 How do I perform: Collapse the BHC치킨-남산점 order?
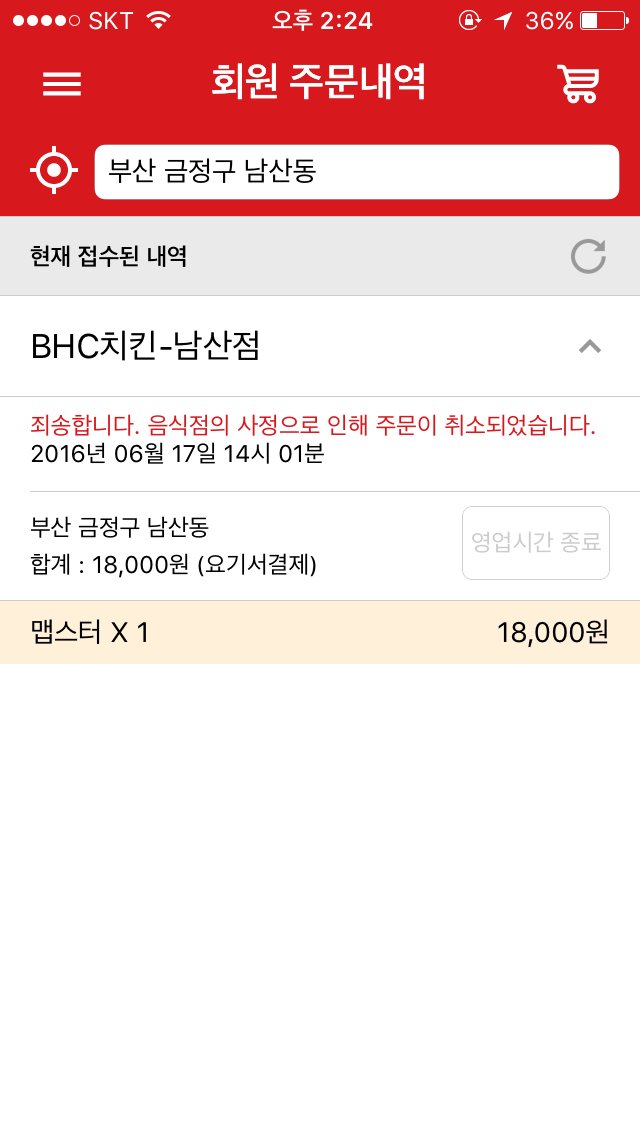(590, 346)
